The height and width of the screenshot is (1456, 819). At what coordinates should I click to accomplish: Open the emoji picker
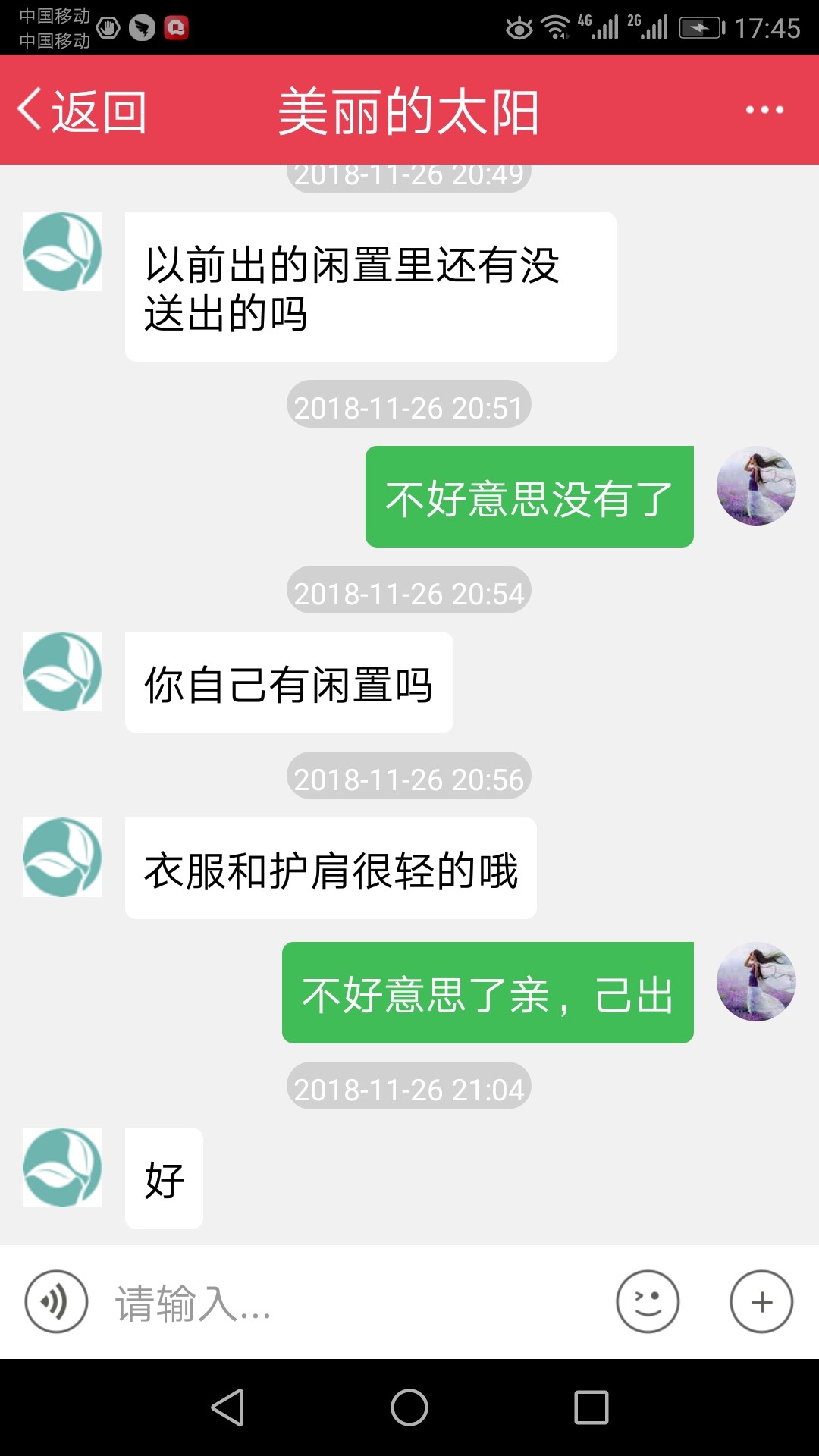[648, 1301]
